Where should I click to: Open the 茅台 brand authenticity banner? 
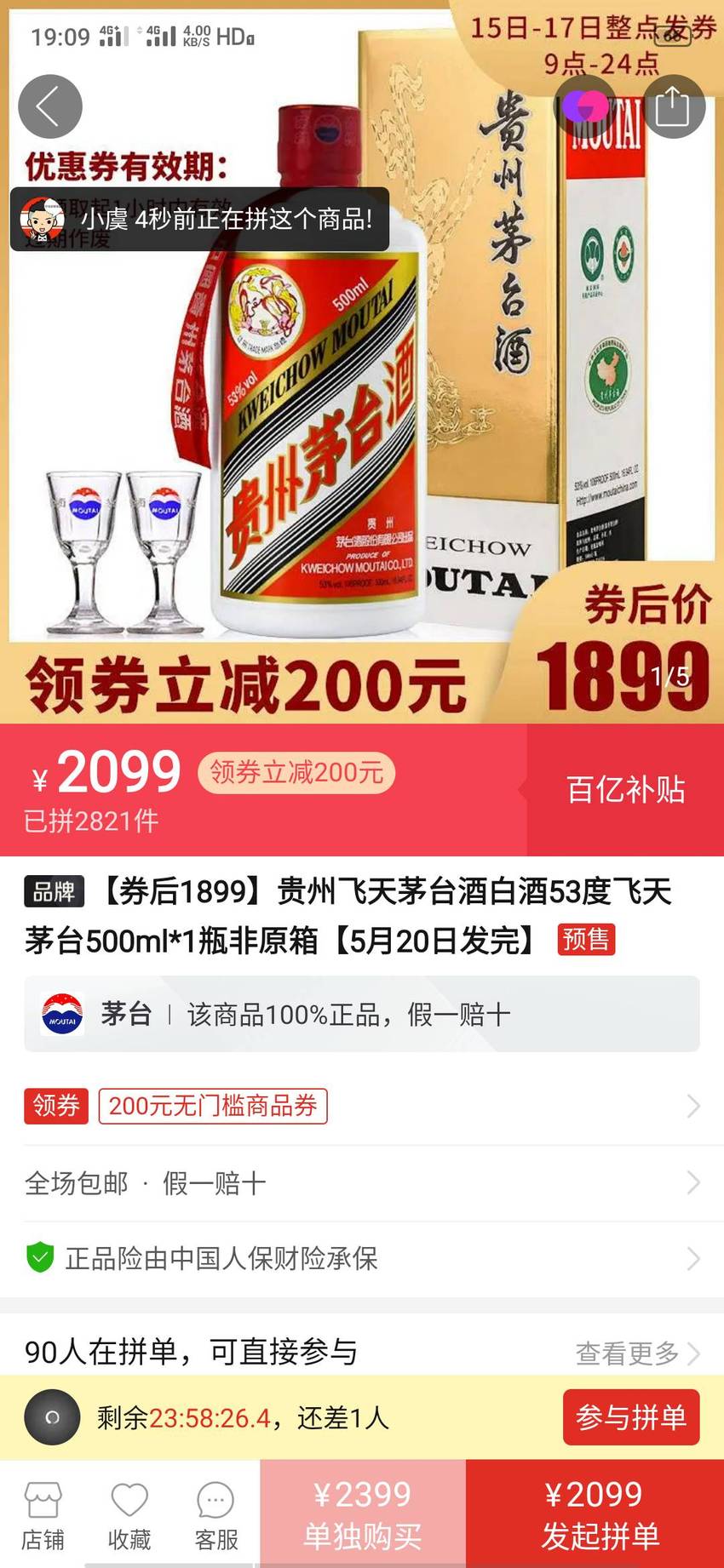(362, 1014)
